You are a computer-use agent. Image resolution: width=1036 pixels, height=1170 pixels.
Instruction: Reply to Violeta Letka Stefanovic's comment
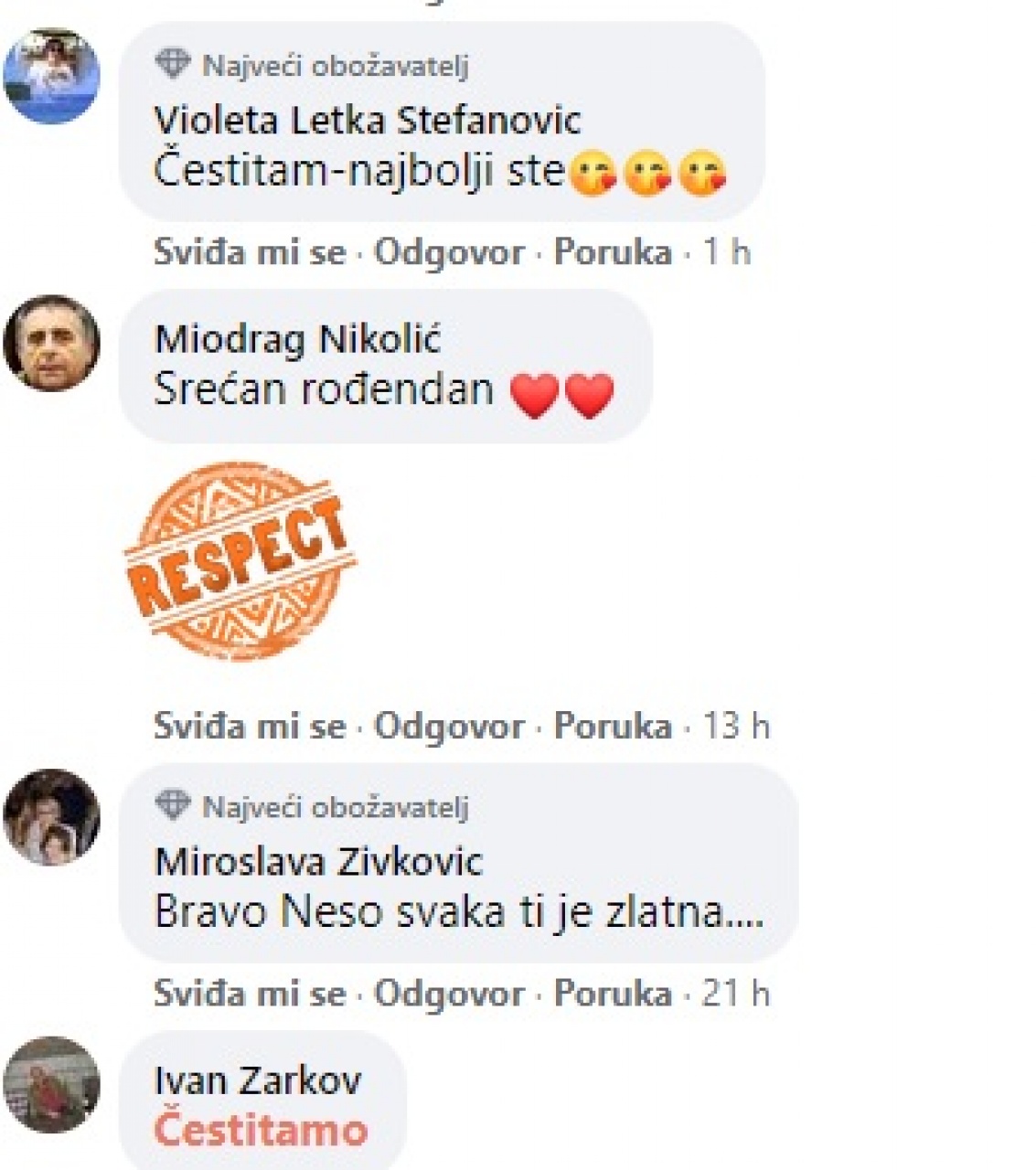click(x=449, y=252)
